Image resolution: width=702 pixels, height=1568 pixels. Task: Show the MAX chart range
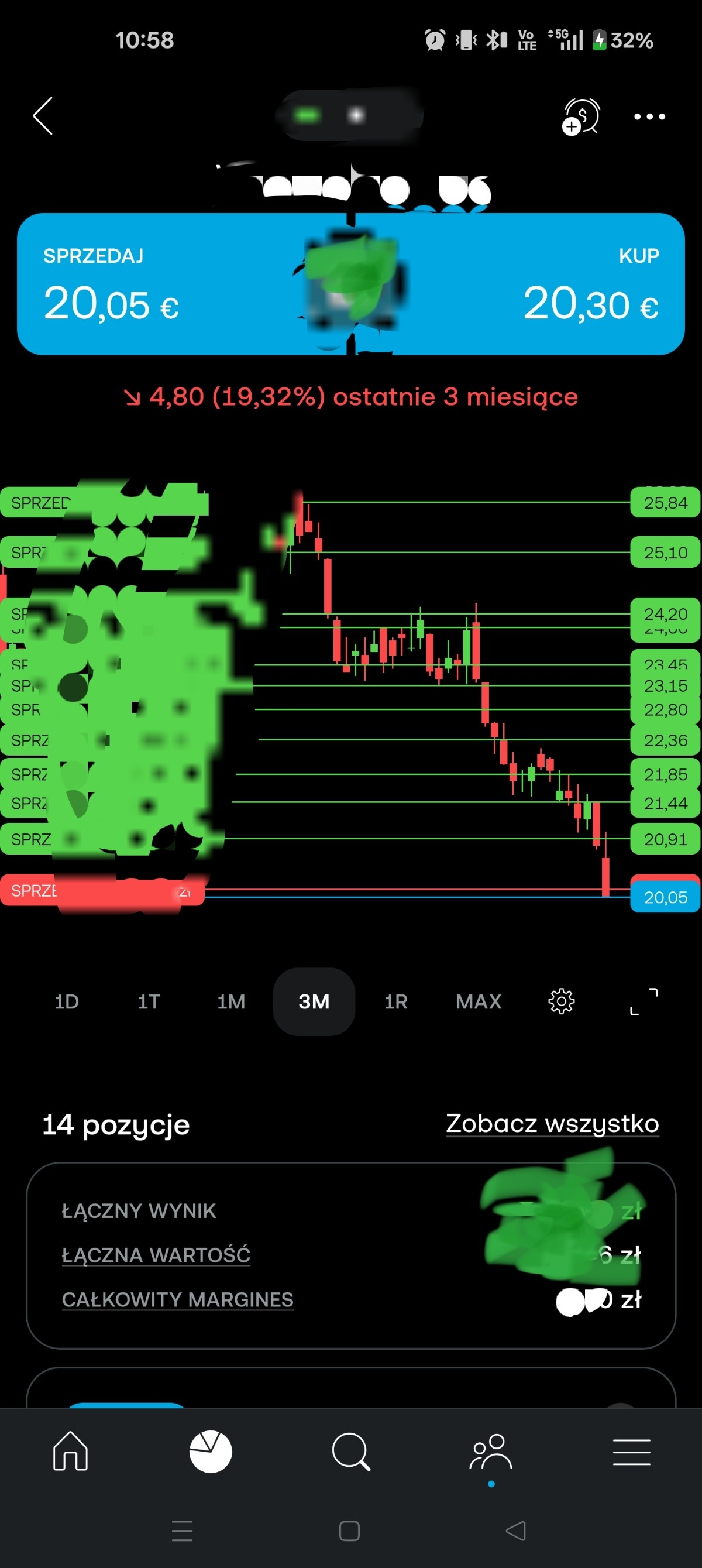point(479,1001)
